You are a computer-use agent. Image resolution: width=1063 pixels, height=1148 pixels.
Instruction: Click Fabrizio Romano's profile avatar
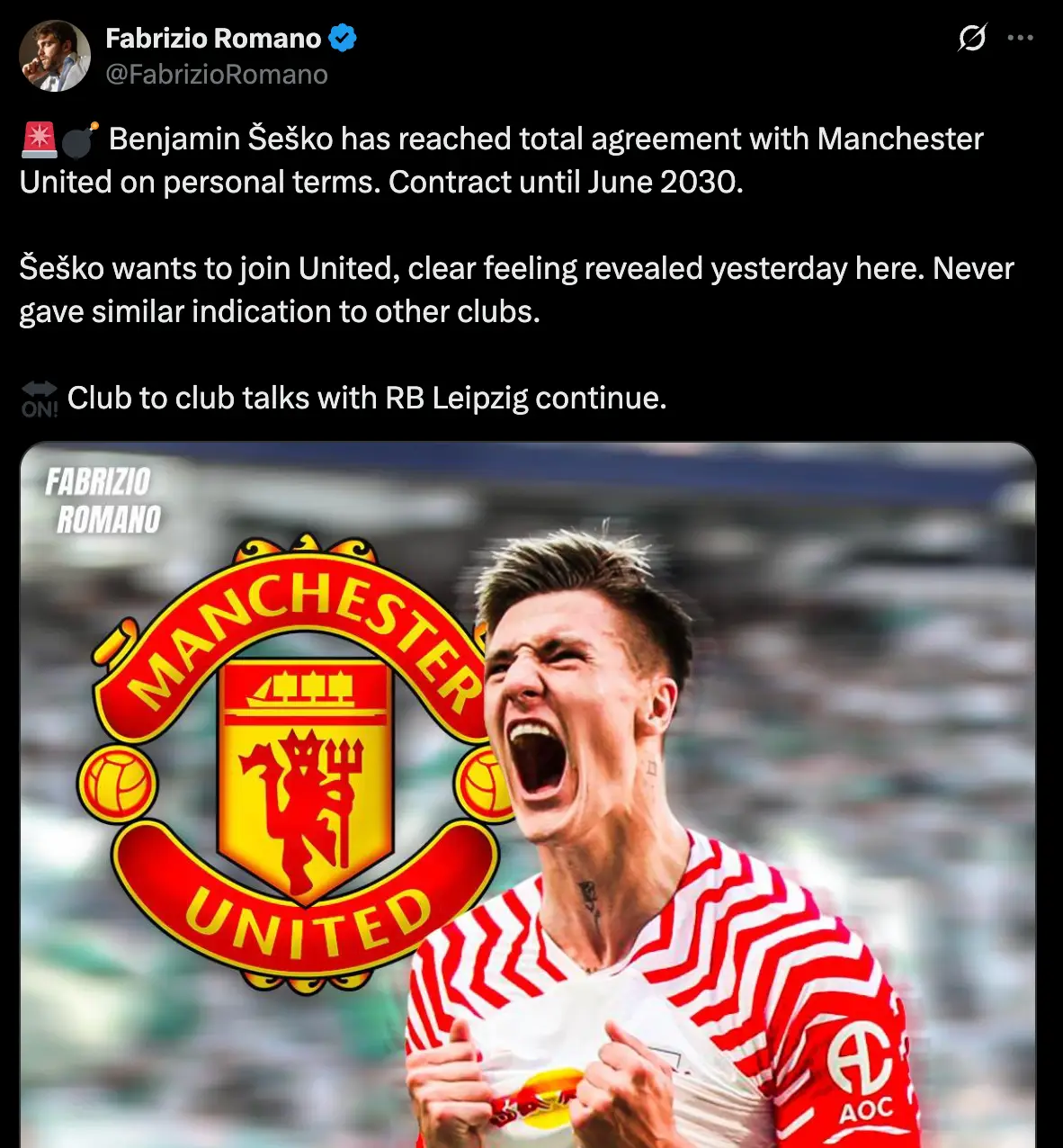tap(54, 54)
